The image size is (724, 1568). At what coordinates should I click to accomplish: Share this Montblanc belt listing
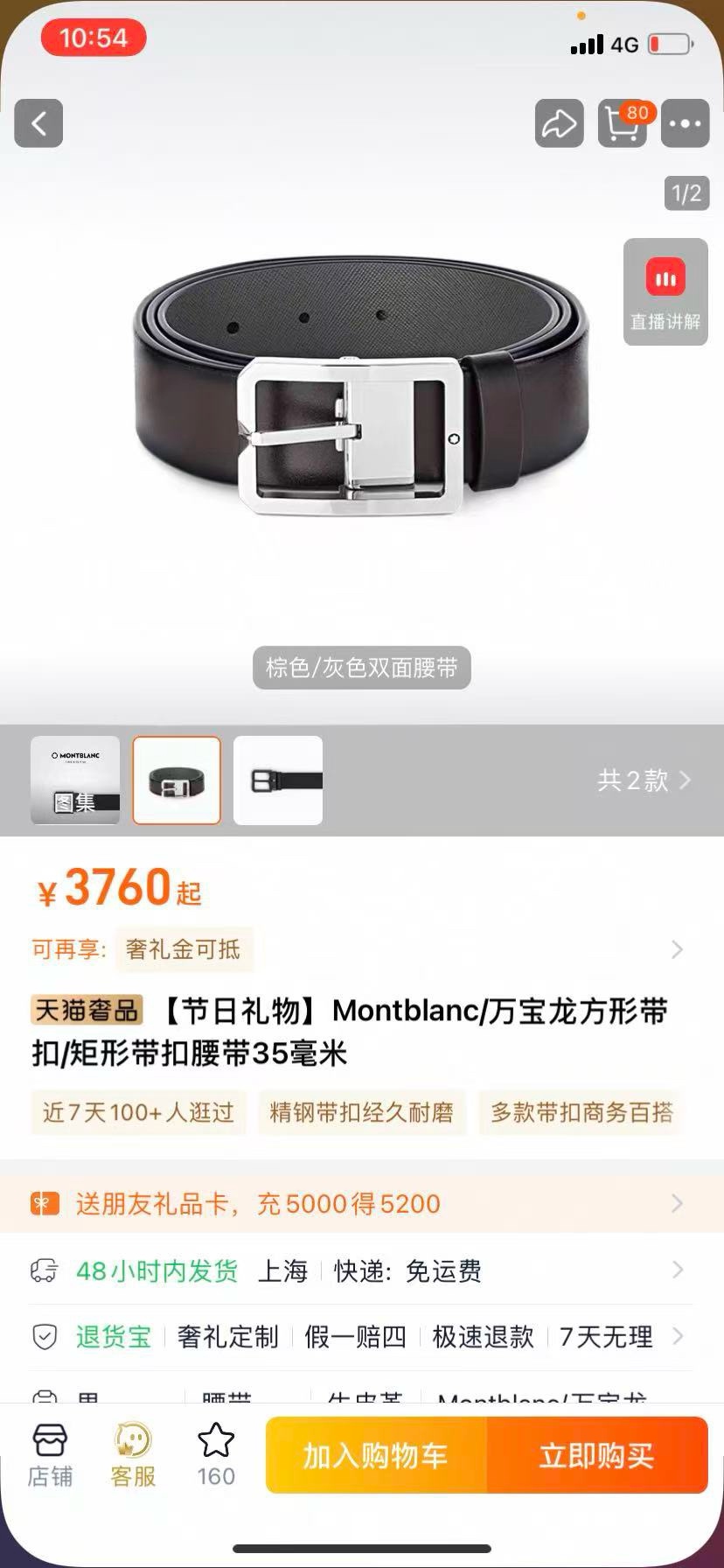tap(559, 123)
